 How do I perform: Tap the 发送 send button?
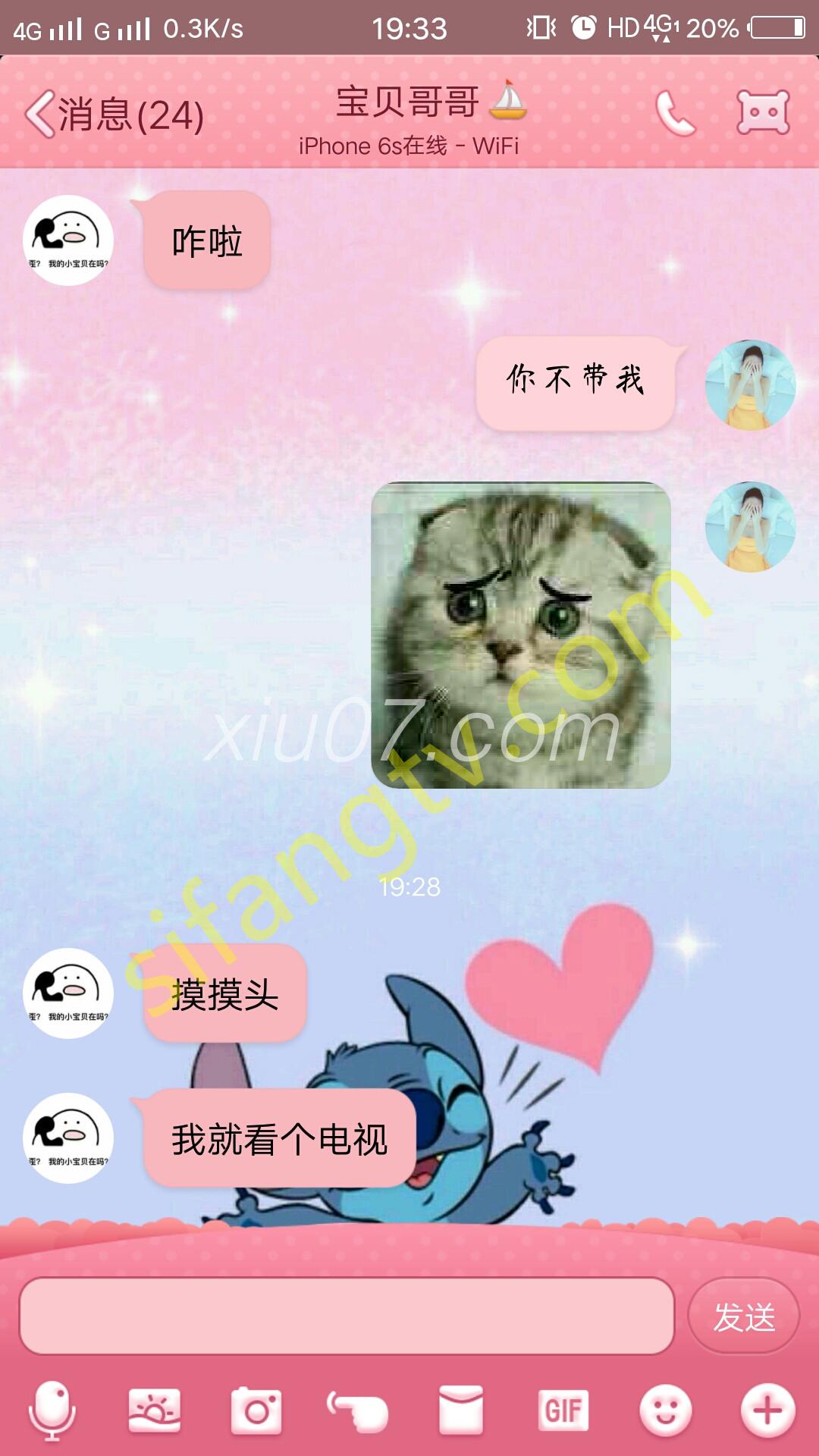(x=743, y=1316)
